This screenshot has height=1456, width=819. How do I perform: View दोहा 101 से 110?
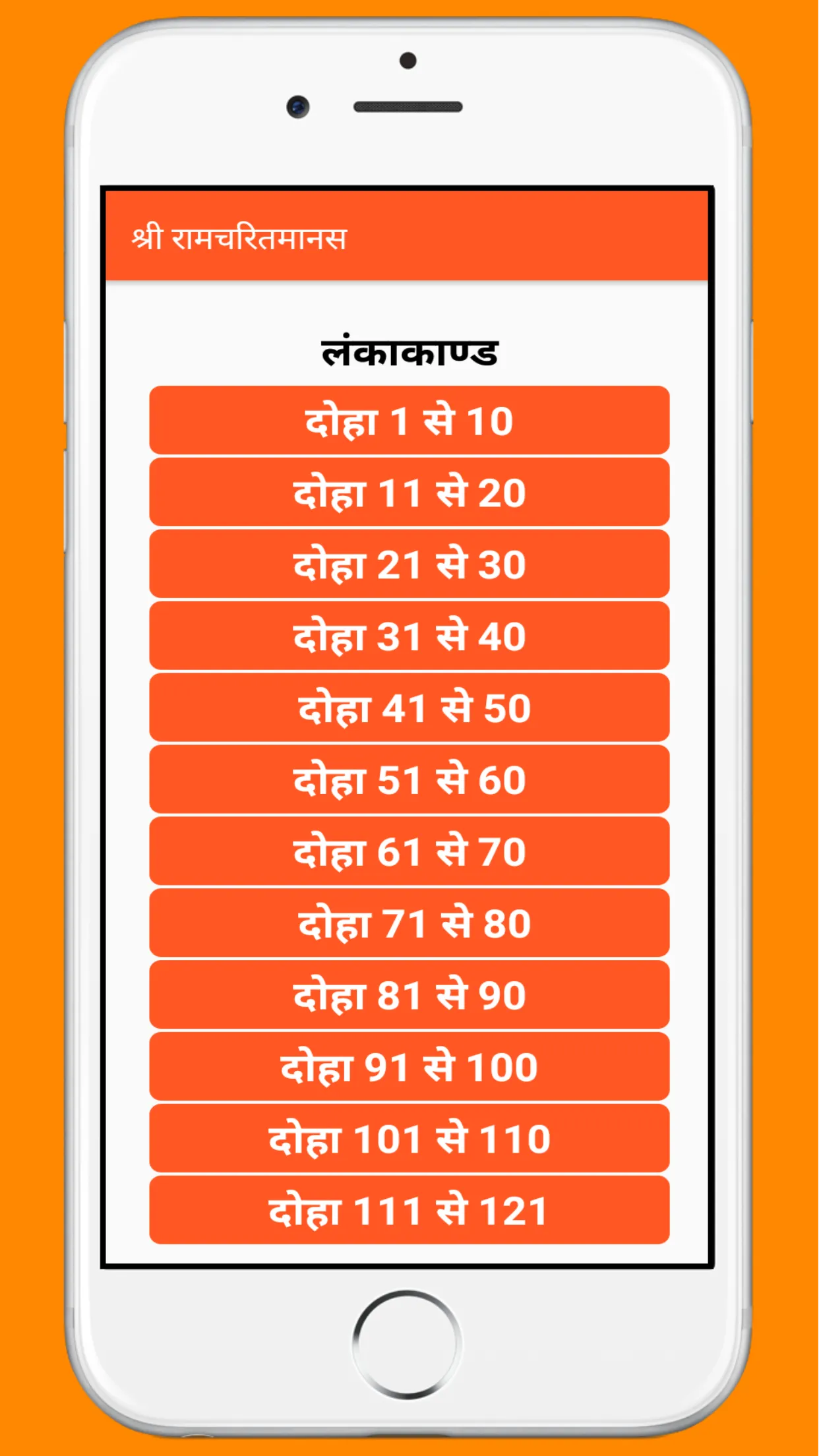409,1137
